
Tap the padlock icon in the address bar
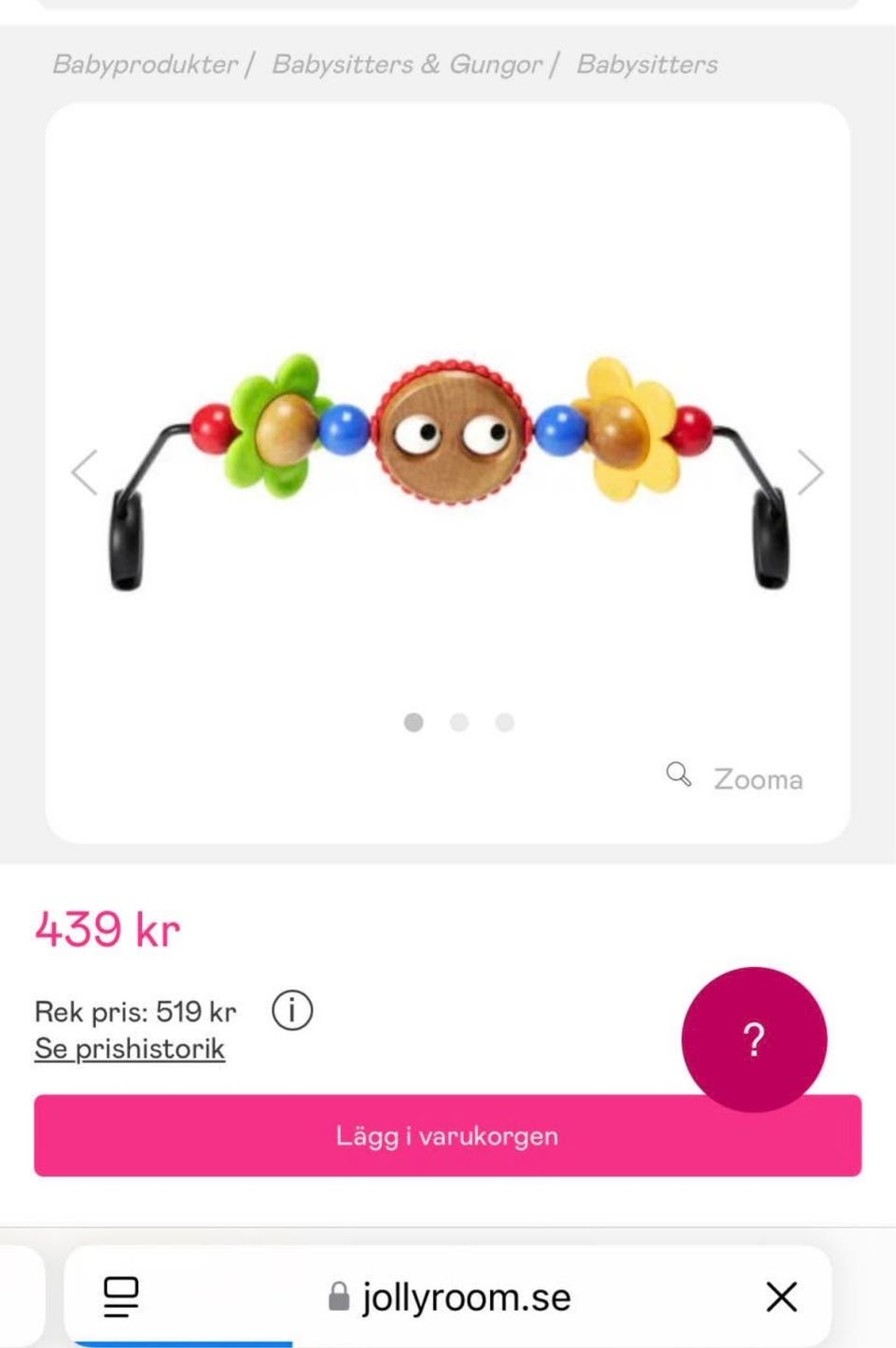pyautogui.click(x=338, y=1297)
